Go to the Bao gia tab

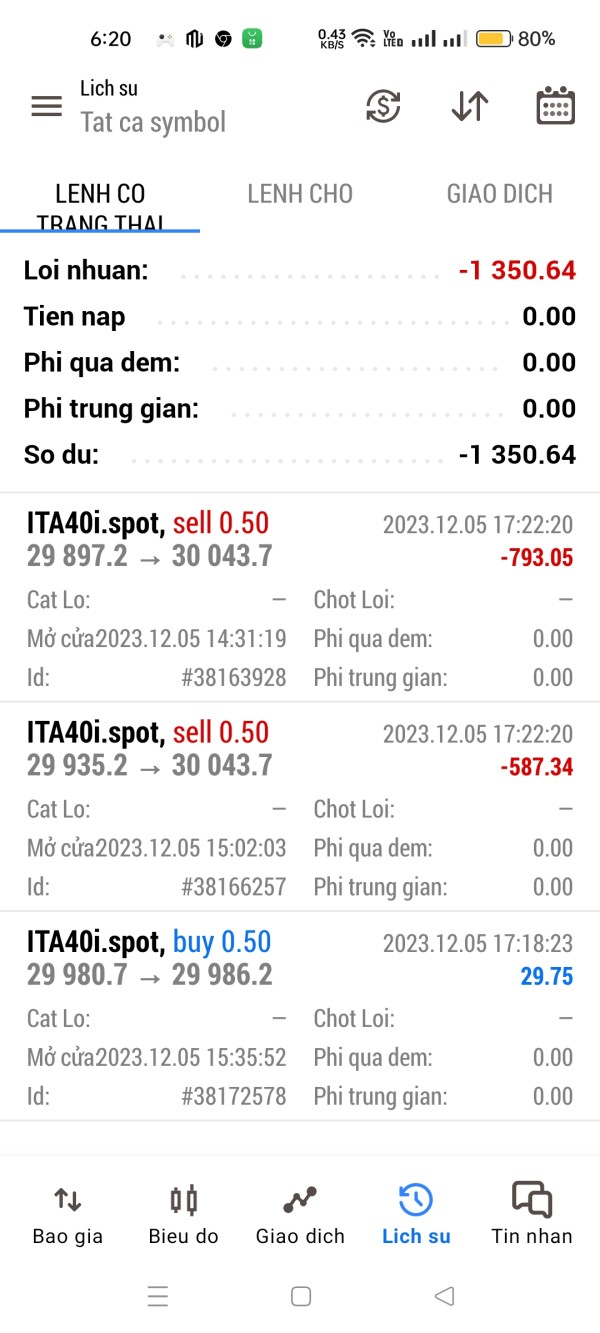pyautogui.click(x=68, y=1214)
